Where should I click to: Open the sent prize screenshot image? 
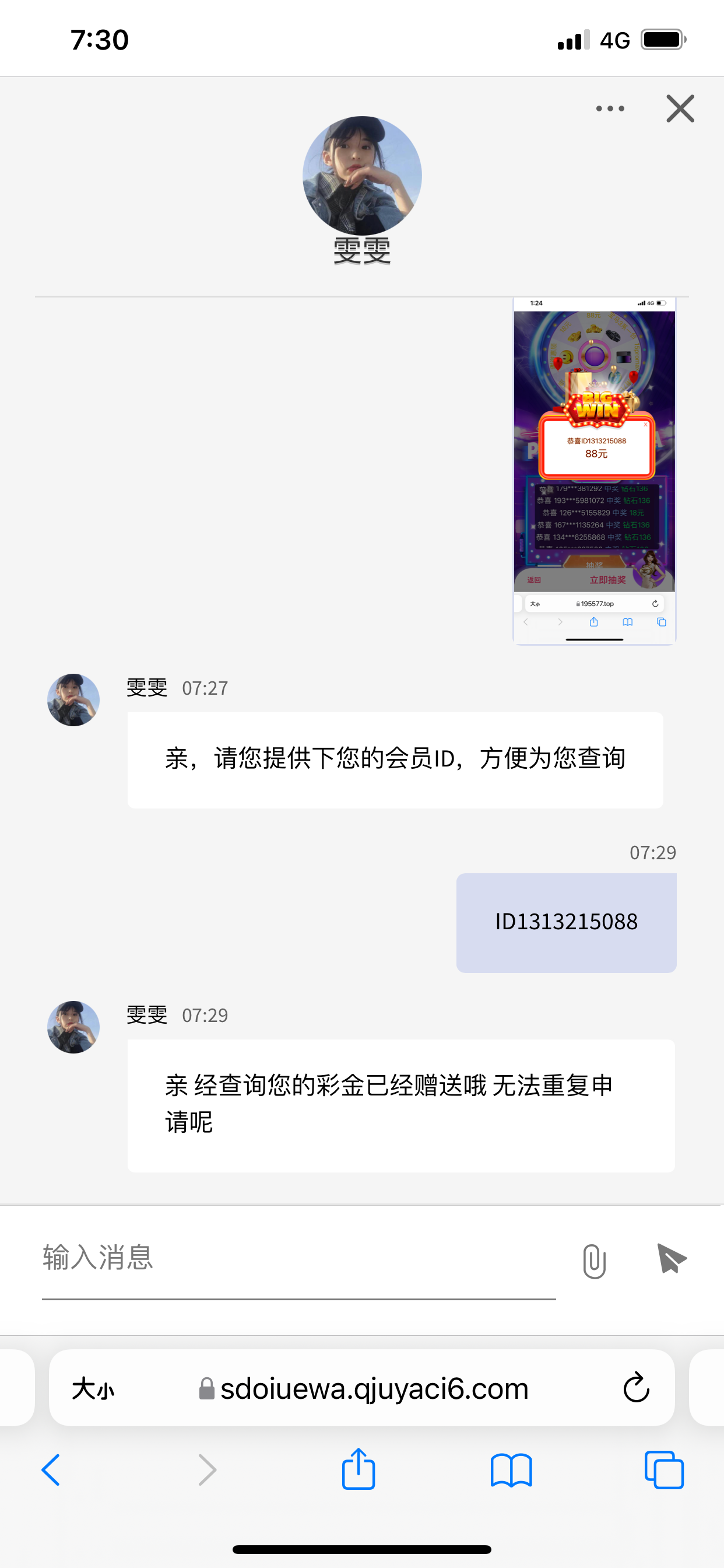594,470
